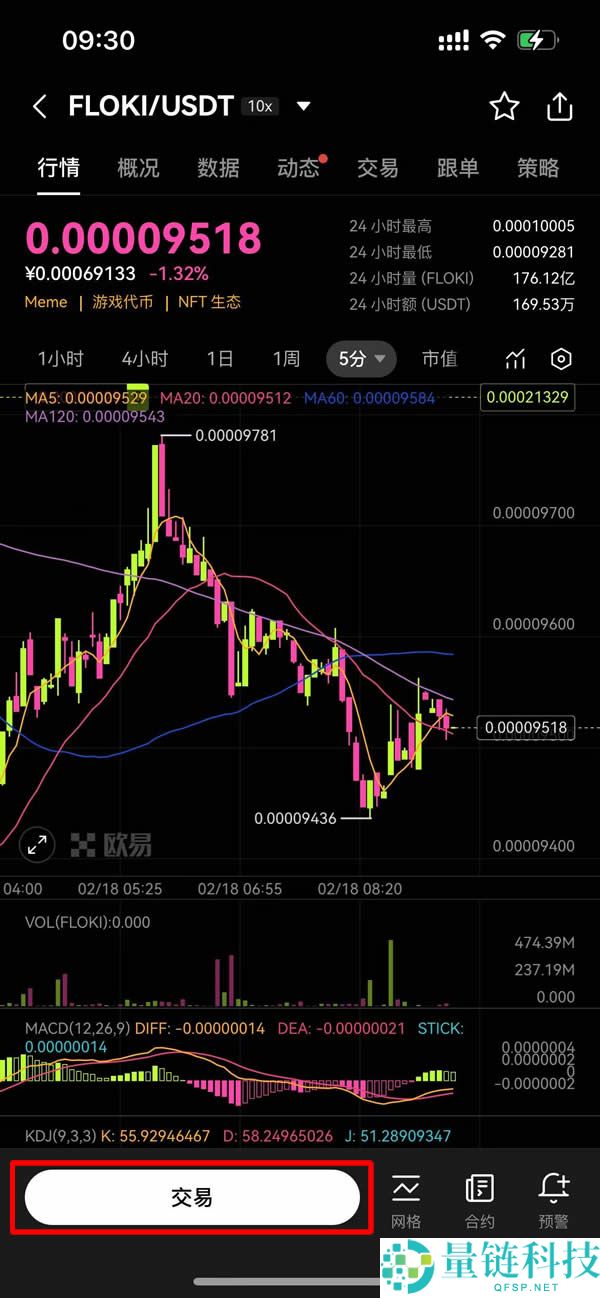The width and height of the screenshot is (600, 1298).
Task: Go back using the arrow icon
Action: pos(40,107)
